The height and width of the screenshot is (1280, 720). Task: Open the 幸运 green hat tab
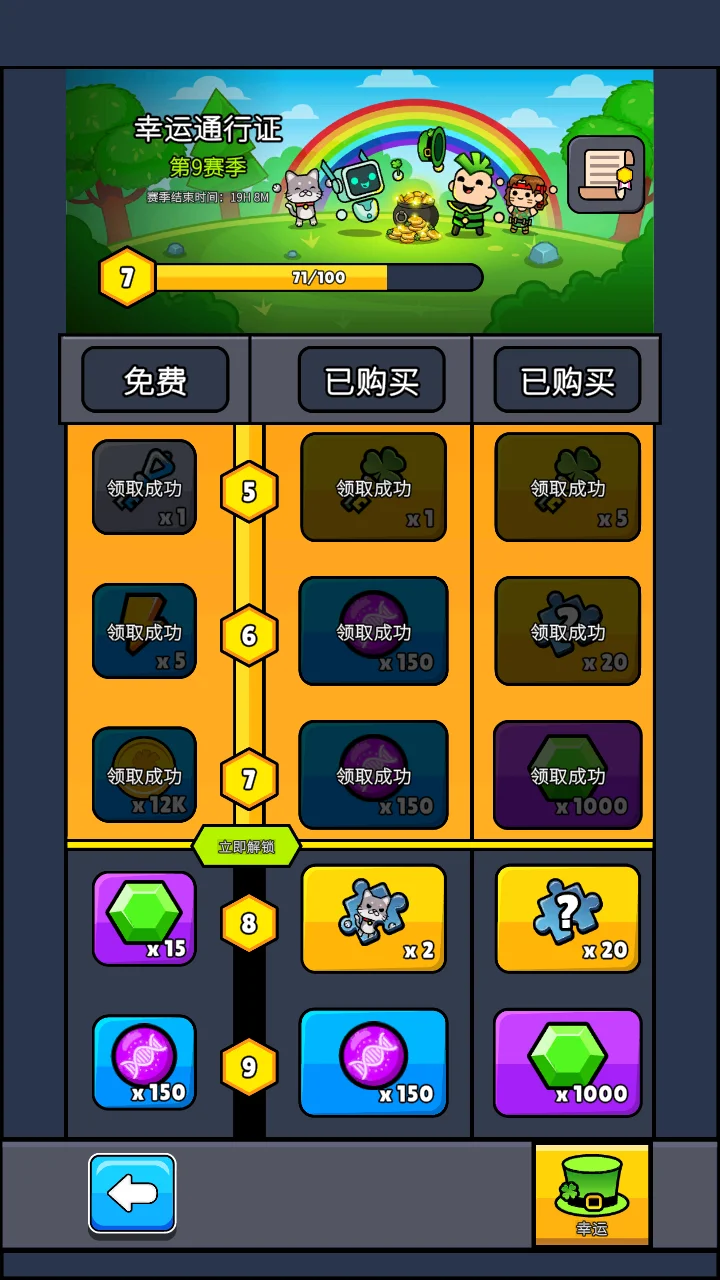pos(592,1195)
